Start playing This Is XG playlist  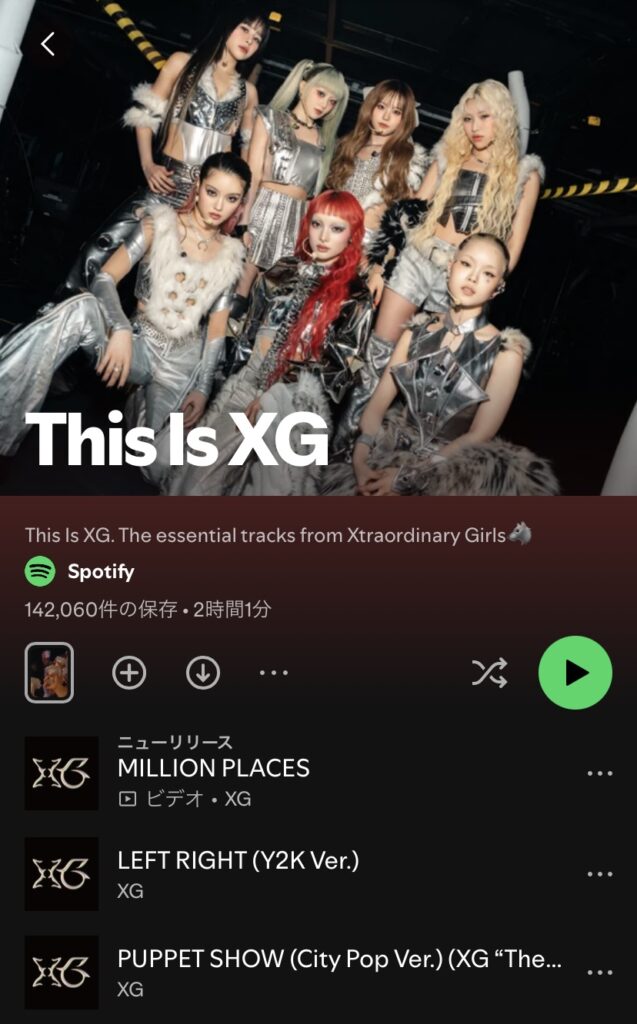pos(575,673)
